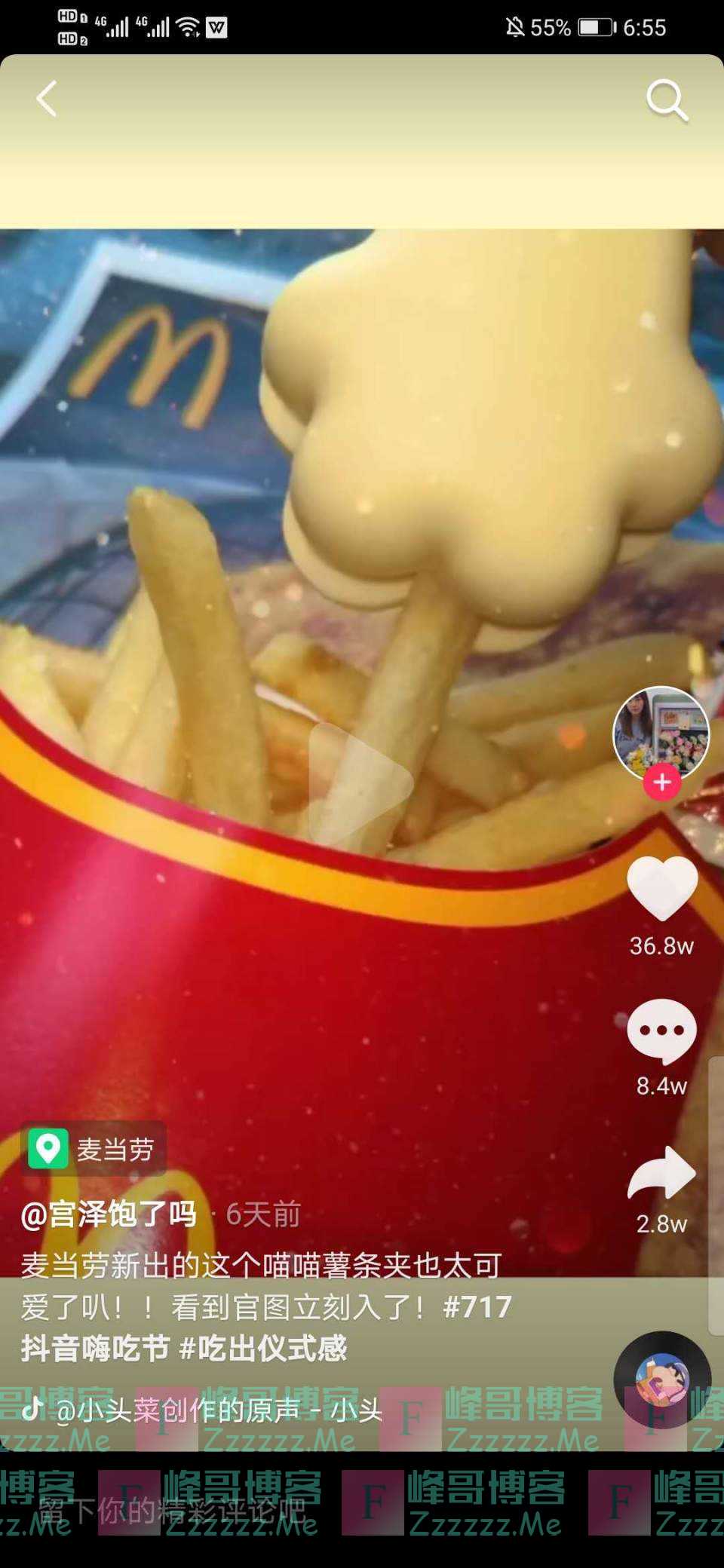
Task: Open @宫泽饱了吗 username profile
Action: click(x=109, y=1214)
